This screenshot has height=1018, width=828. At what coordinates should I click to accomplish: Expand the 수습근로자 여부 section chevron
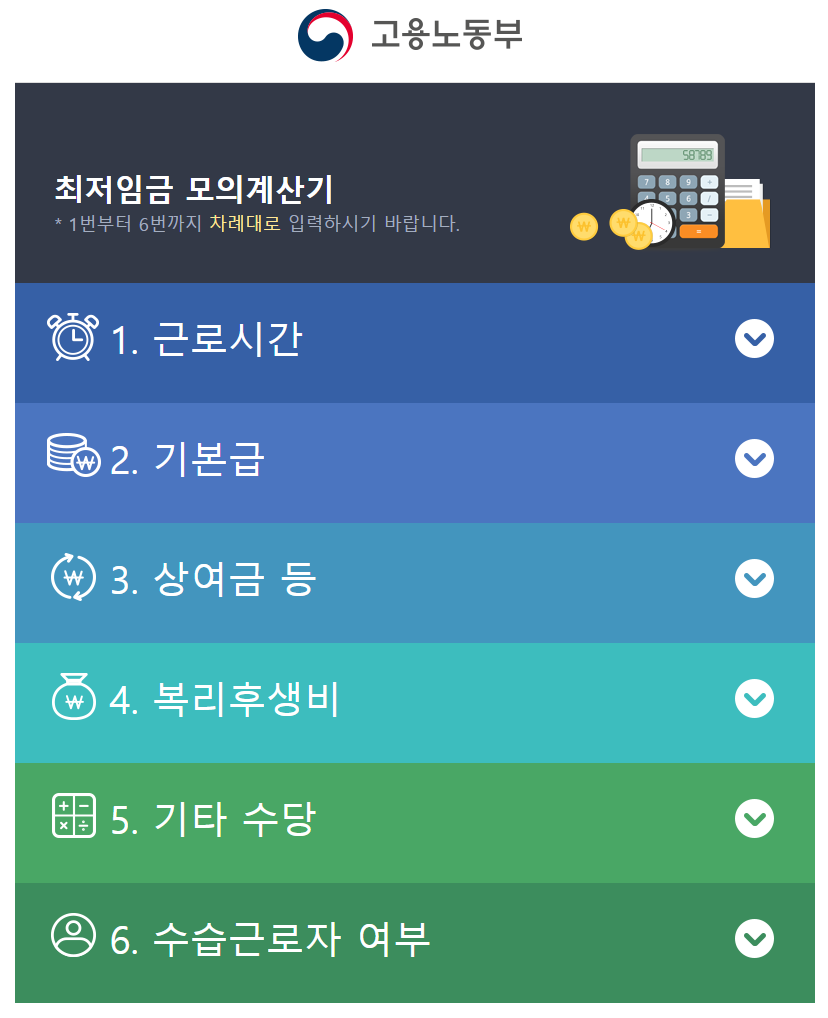tap(754, 939)
